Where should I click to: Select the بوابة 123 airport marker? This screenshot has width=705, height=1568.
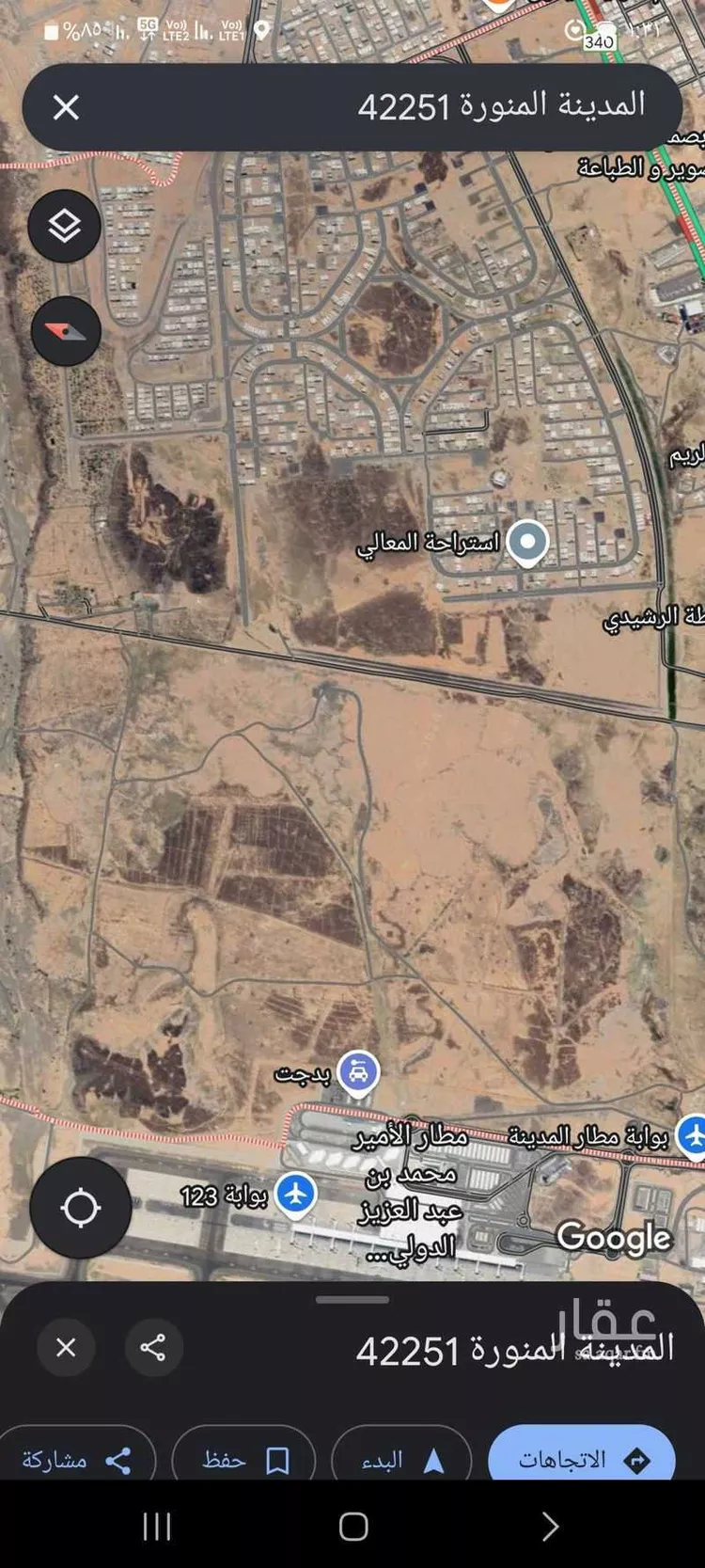296,1194
